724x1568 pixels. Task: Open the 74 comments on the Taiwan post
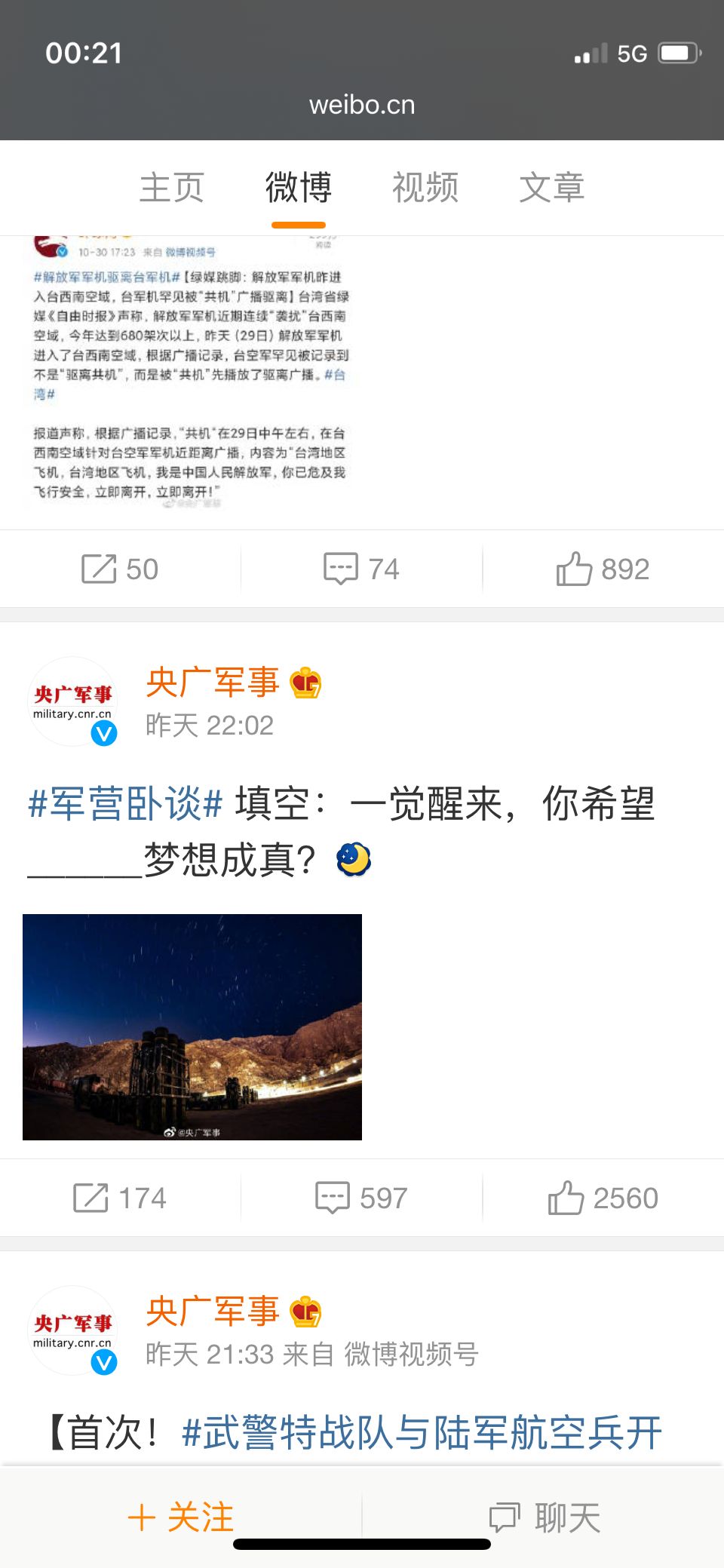361,569
